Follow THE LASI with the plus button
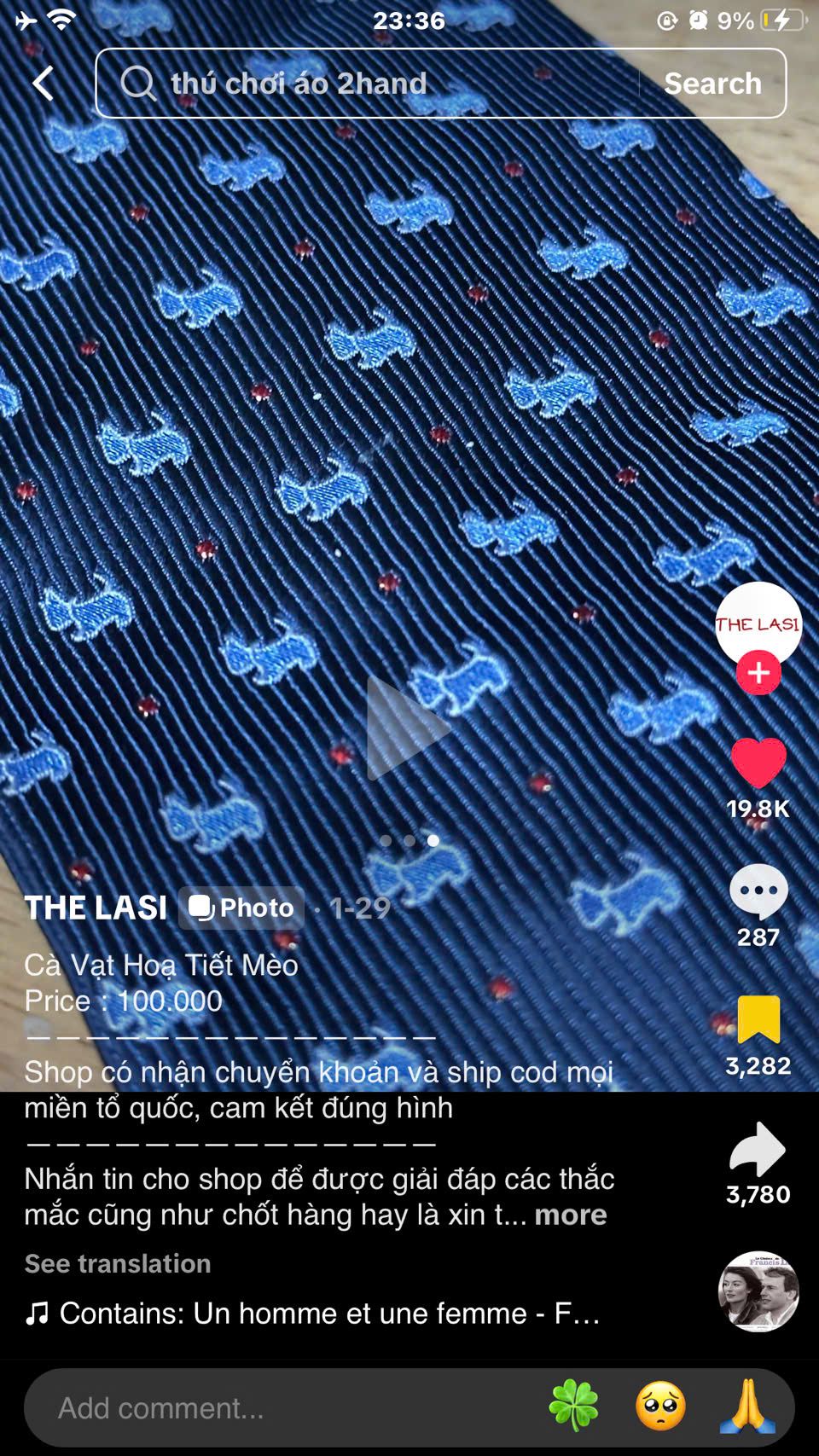 click(758, 673)
